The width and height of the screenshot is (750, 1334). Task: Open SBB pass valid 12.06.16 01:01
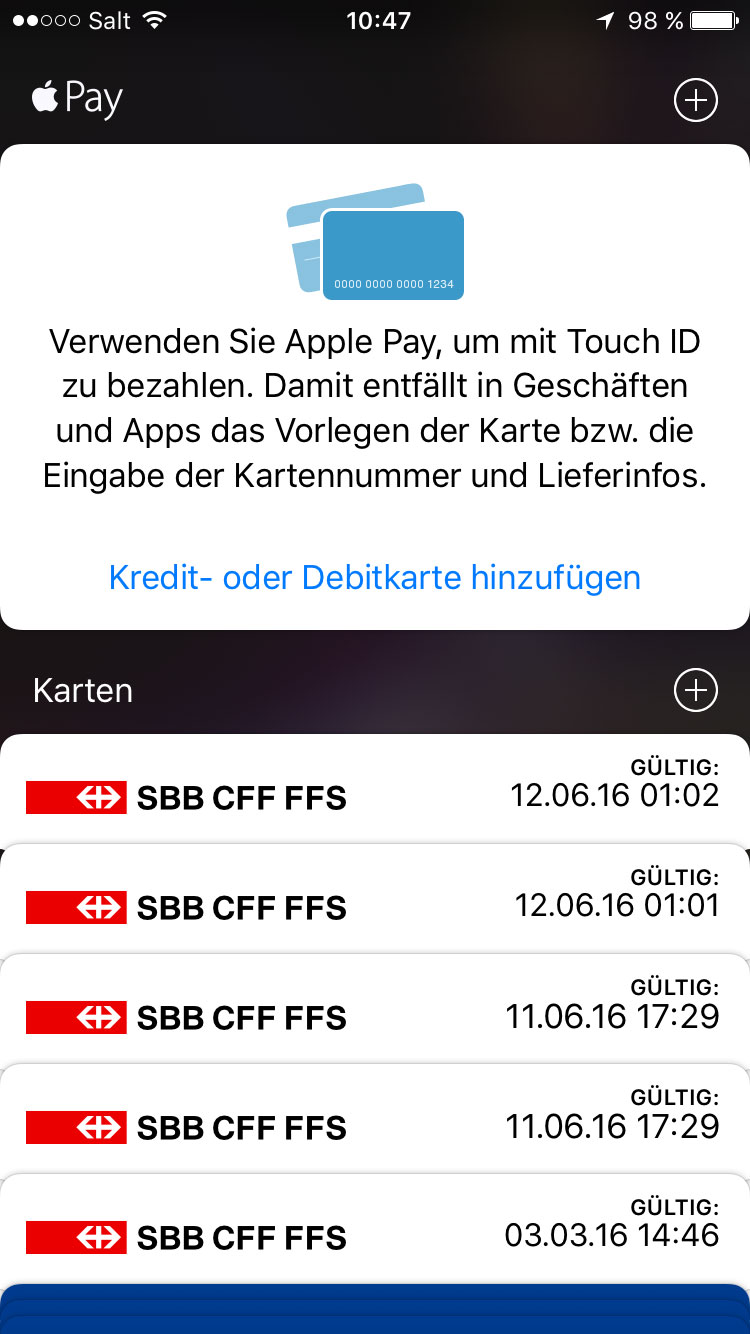tap(374, 906)
